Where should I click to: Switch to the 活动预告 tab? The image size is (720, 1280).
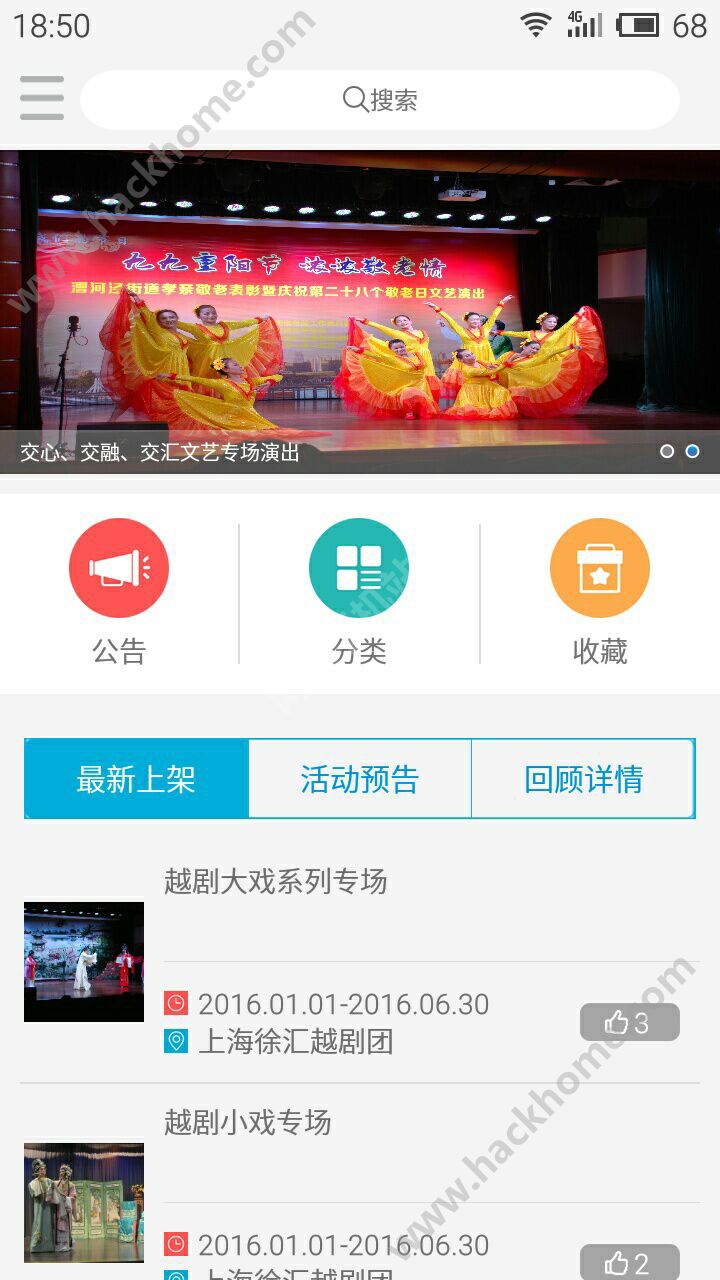(360, 779)
